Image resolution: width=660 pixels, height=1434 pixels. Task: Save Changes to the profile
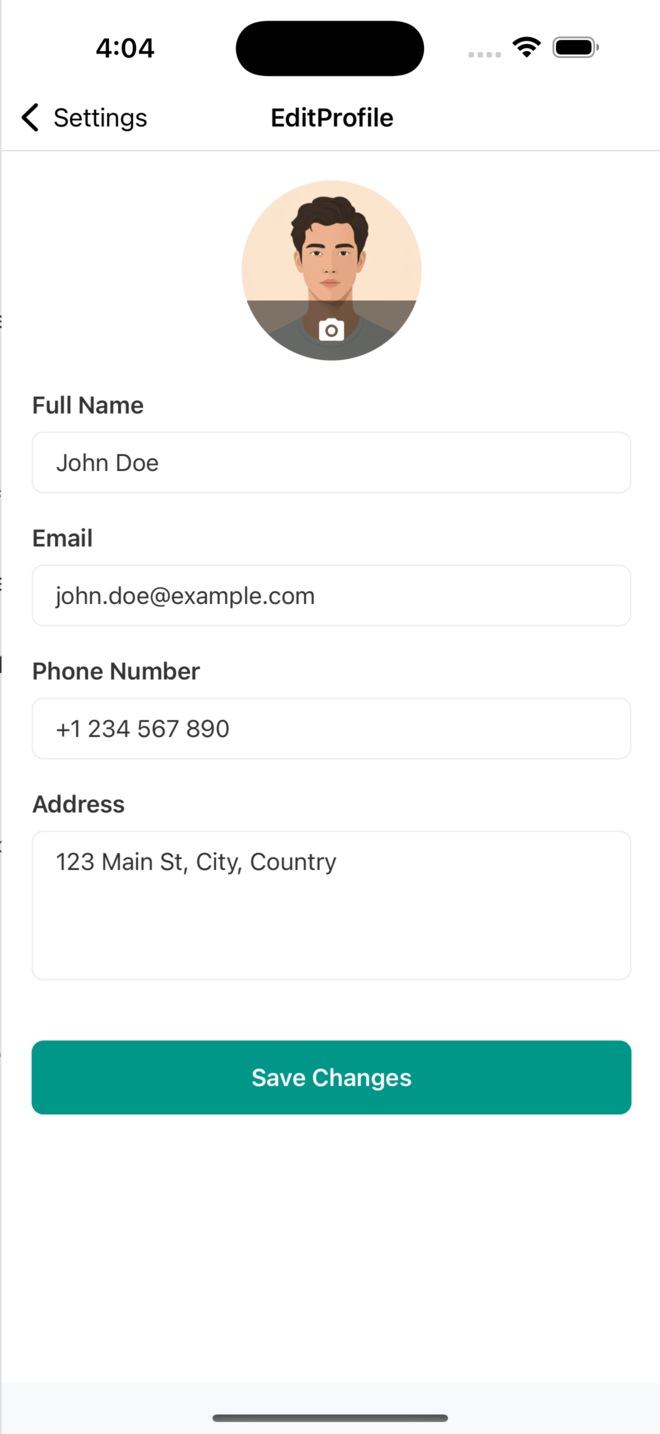[331, 1077]
